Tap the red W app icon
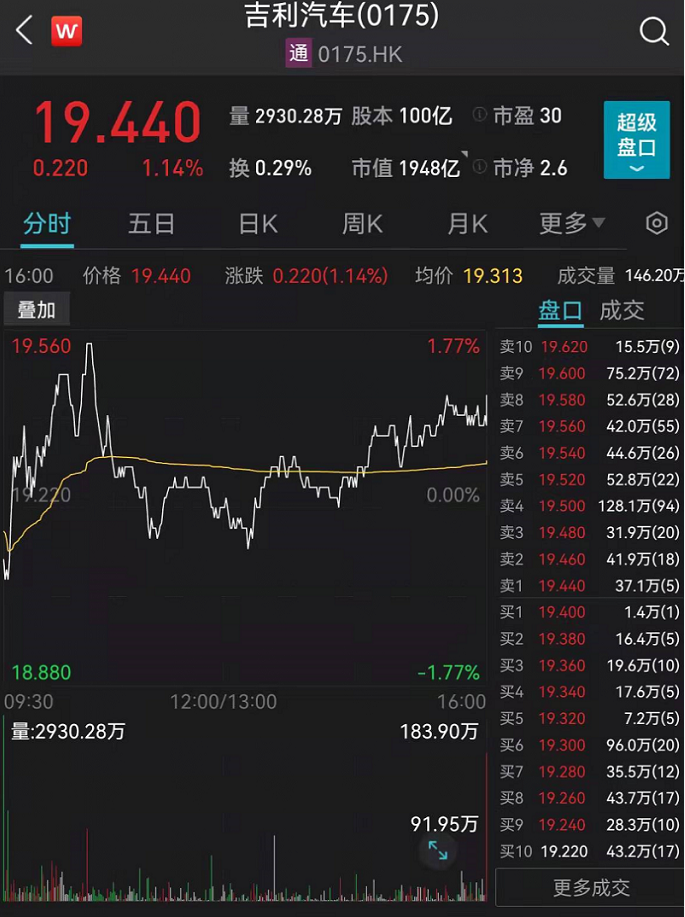 tap(67, 31)
